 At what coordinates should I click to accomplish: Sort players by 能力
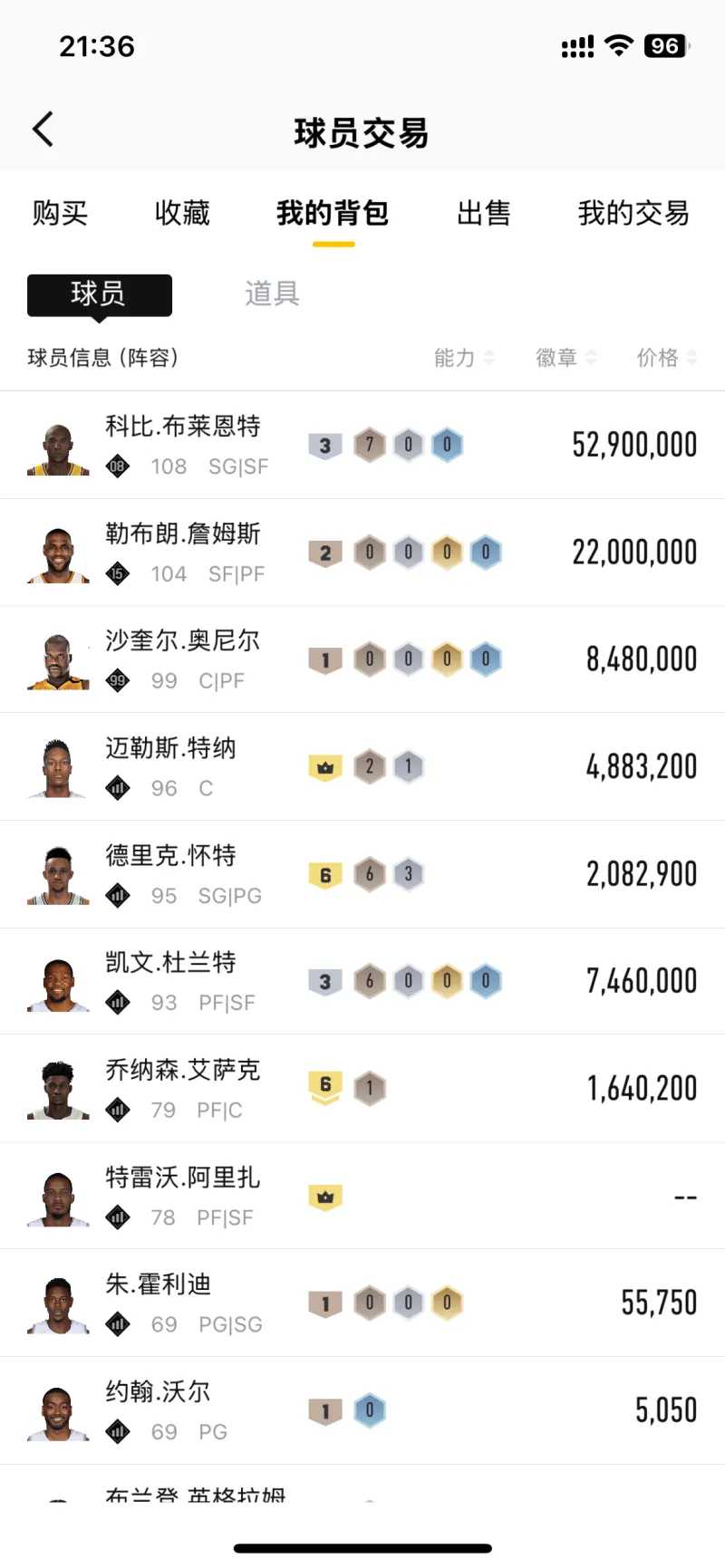click(x=464, y=358)
